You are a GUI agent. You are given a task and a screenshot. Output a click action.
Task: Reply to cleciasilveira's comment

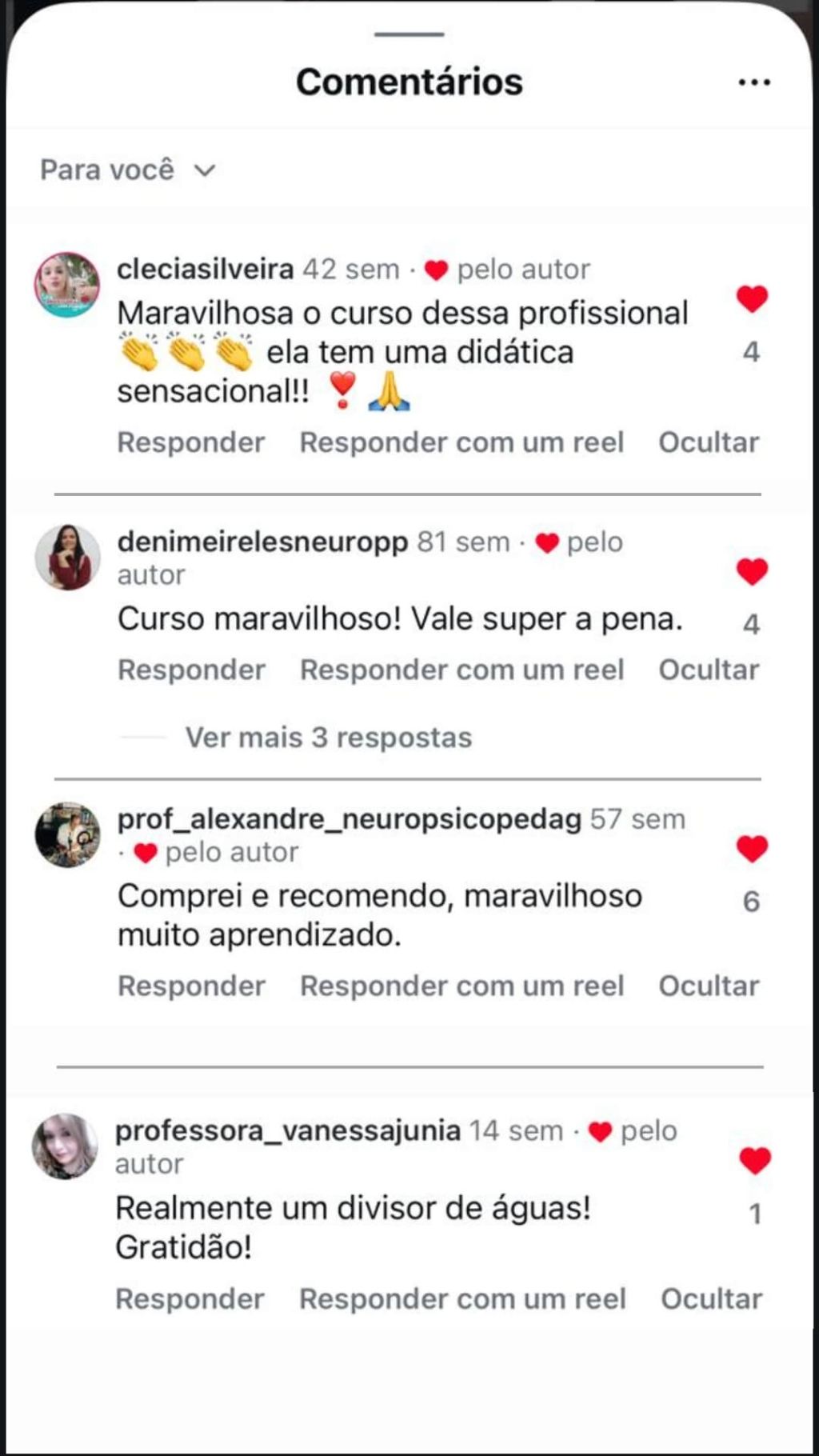click(191, 442)
